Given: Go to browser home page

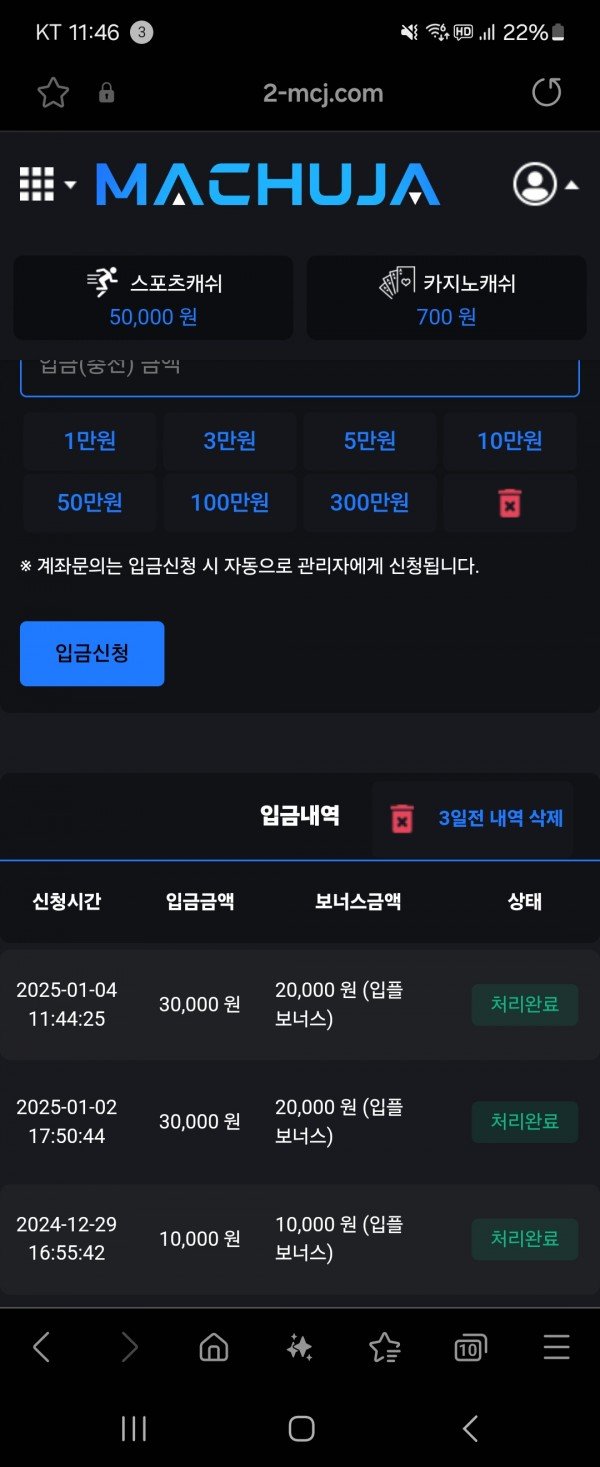Looking at the screenshot, I should [x=213, y=1347].
